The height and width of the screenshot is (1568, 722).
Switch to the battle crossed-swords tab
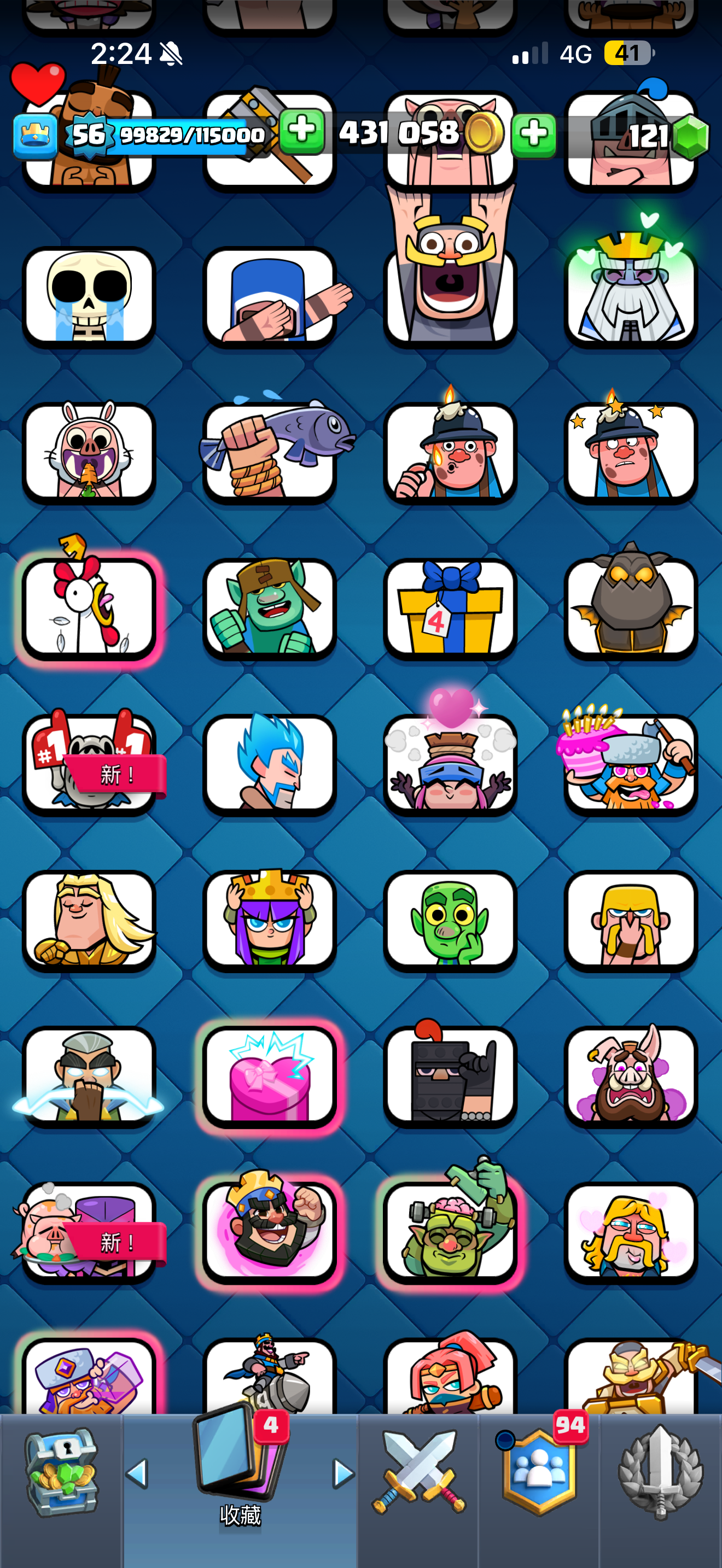(419, 1472)
